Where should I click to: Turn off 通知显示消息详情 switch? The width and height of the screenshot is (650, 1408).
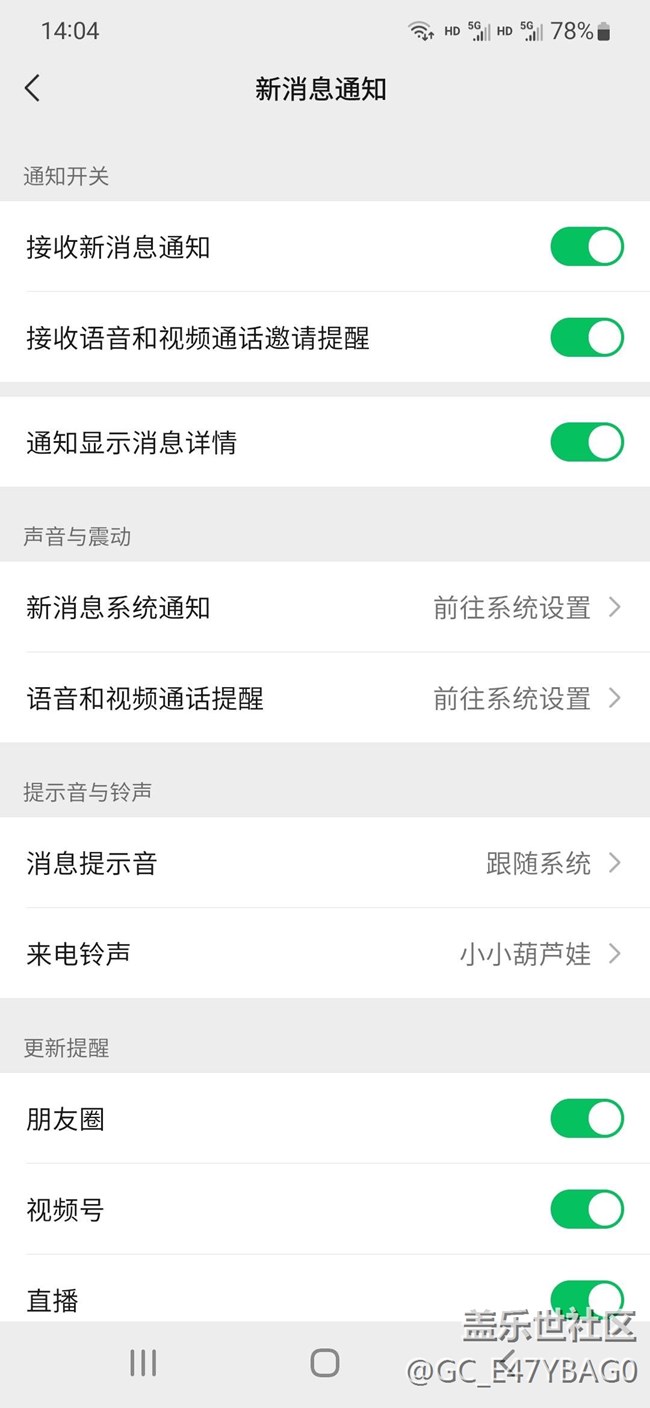point(587,442)
